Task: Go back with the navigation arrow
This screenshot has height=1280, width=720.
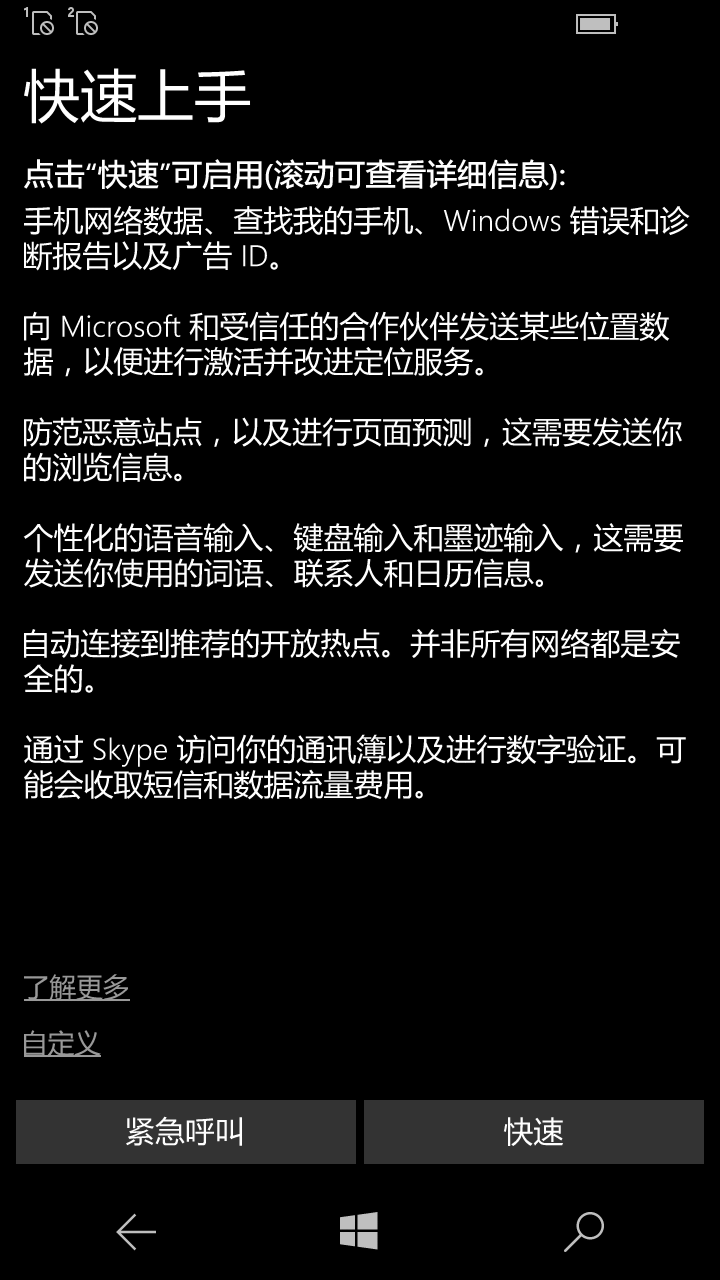Action: (136, 1232)
